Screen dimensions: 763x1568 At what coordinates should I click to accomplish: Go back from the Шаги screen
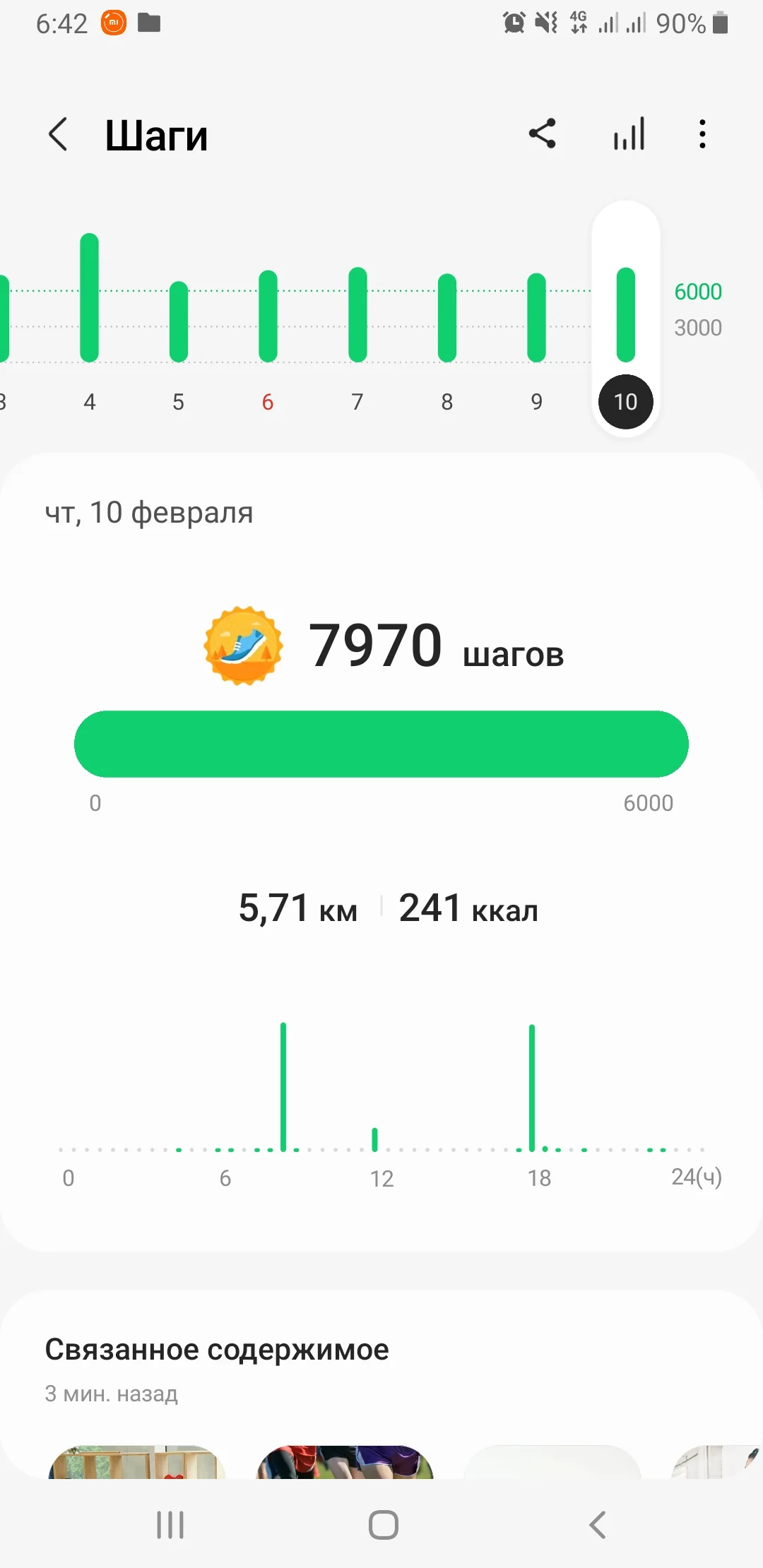(58, 134)
